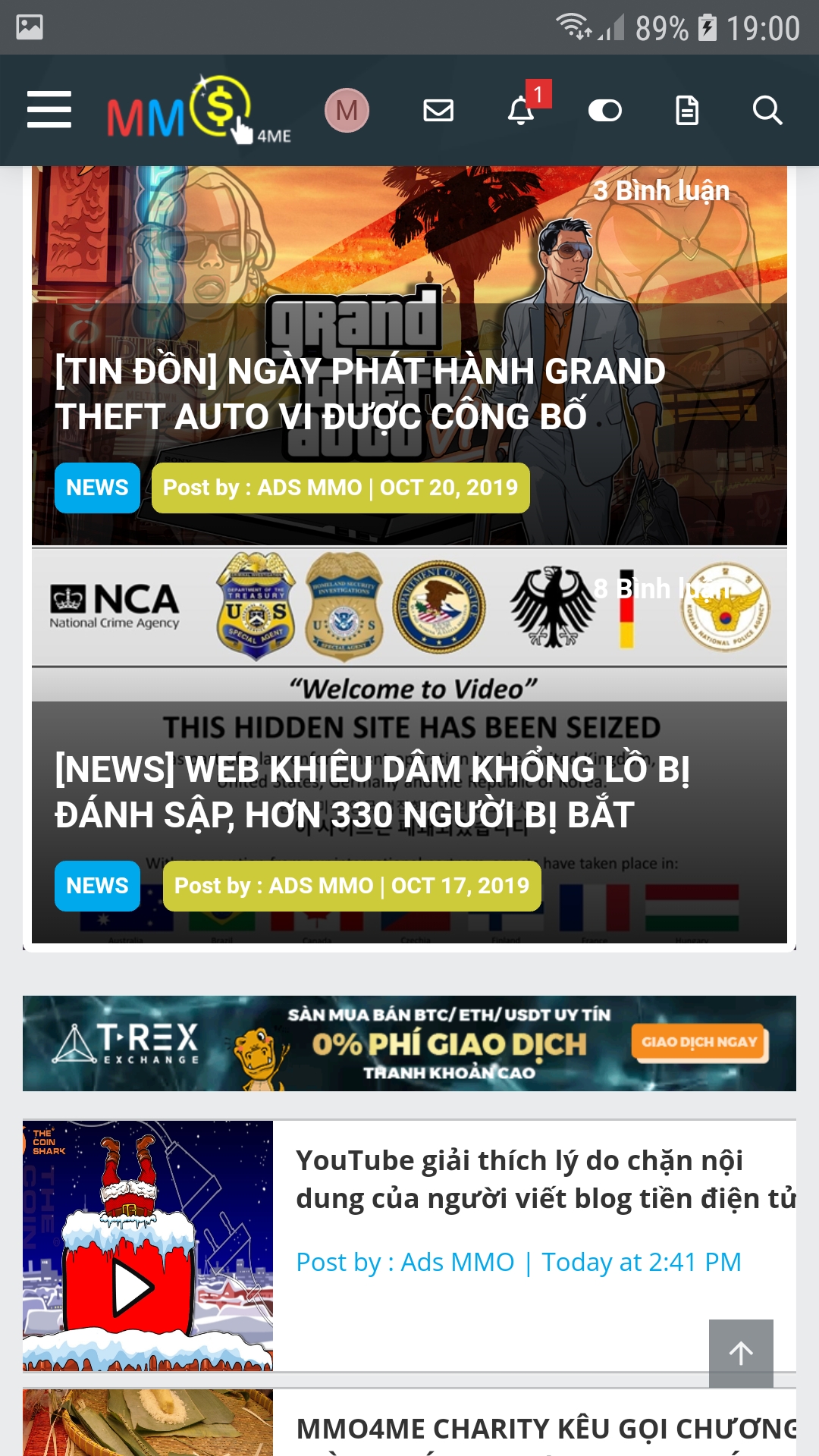Open the hamburger drawer menu
The width and height of the screenshot is (819, 1456).
(x=49, y=110)
